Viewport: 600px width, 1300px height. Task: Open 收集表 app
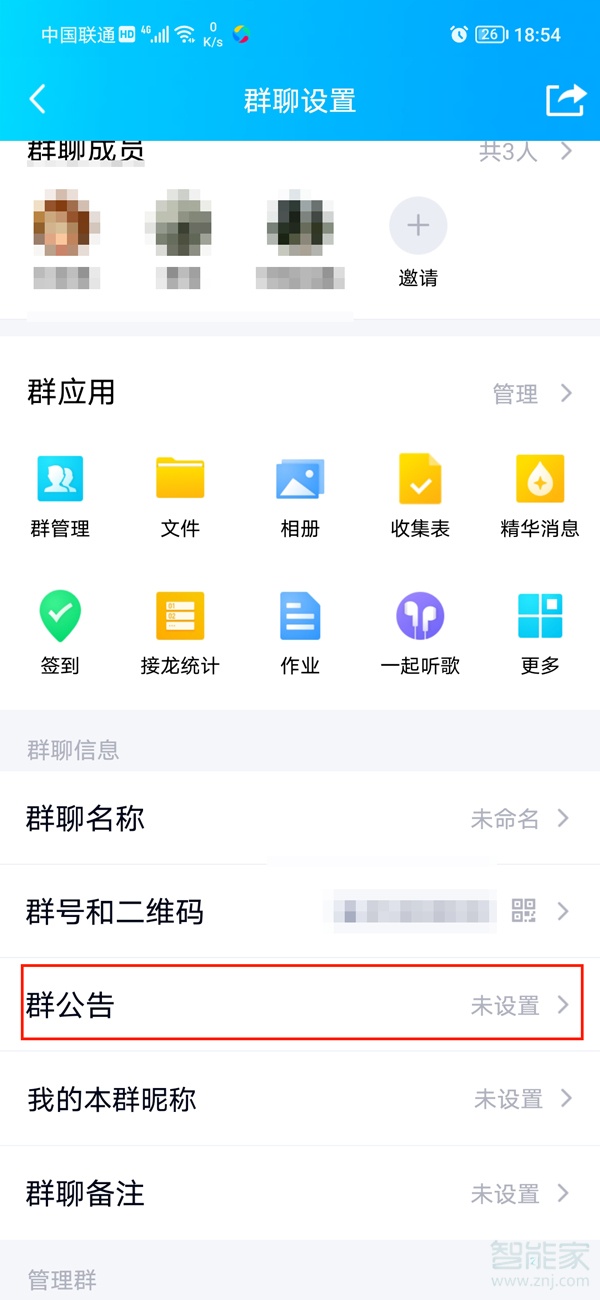[420, 497]
